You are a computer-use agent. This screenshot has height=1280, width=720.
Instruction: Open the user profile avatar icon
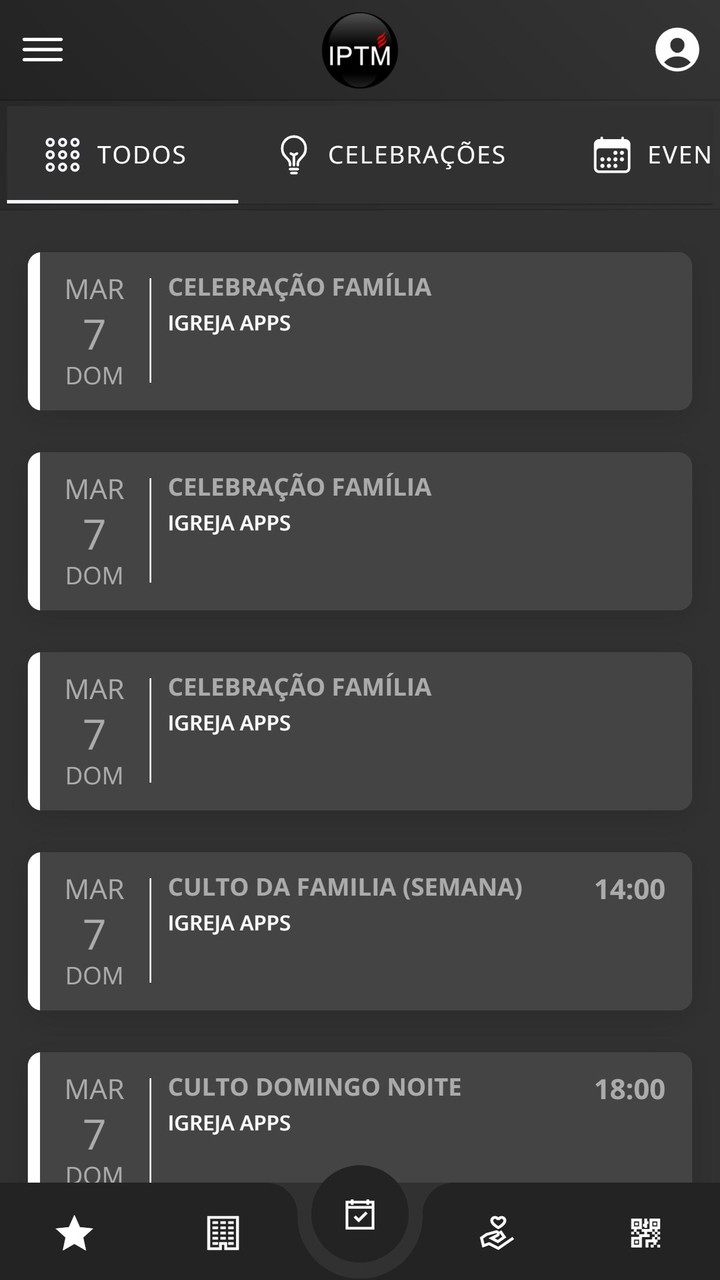677,48
